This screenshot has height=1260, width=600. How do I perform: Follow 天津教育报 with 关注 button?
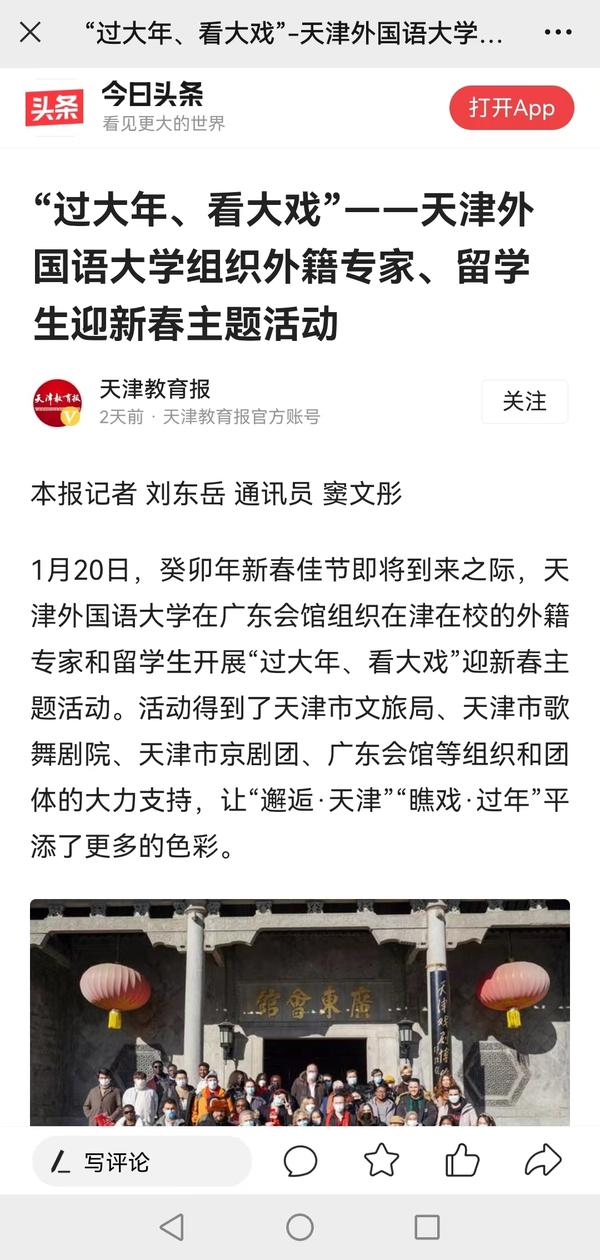(x=524, y=402)
